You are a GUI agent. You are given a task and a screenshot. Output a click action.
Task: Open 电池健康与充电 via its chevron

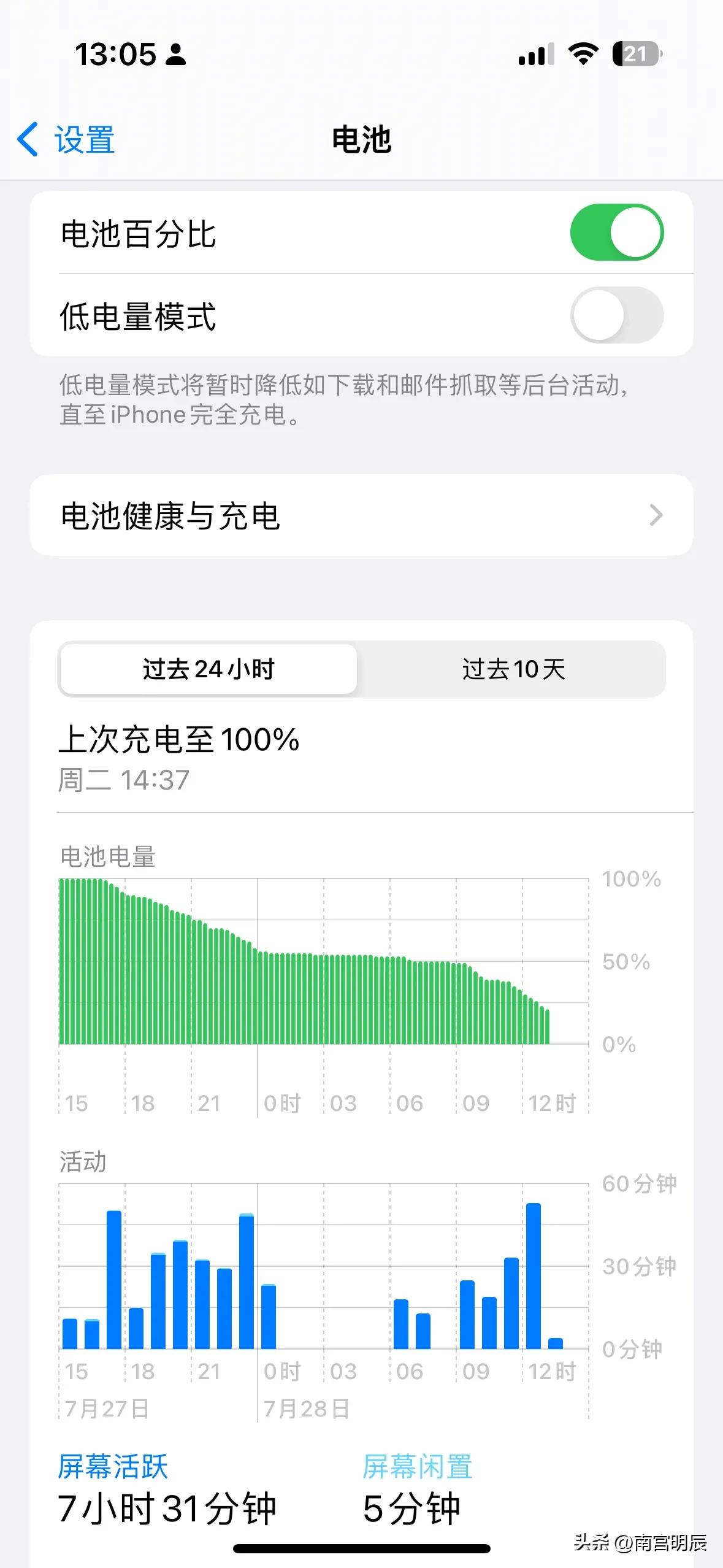[x=657, y=516]
